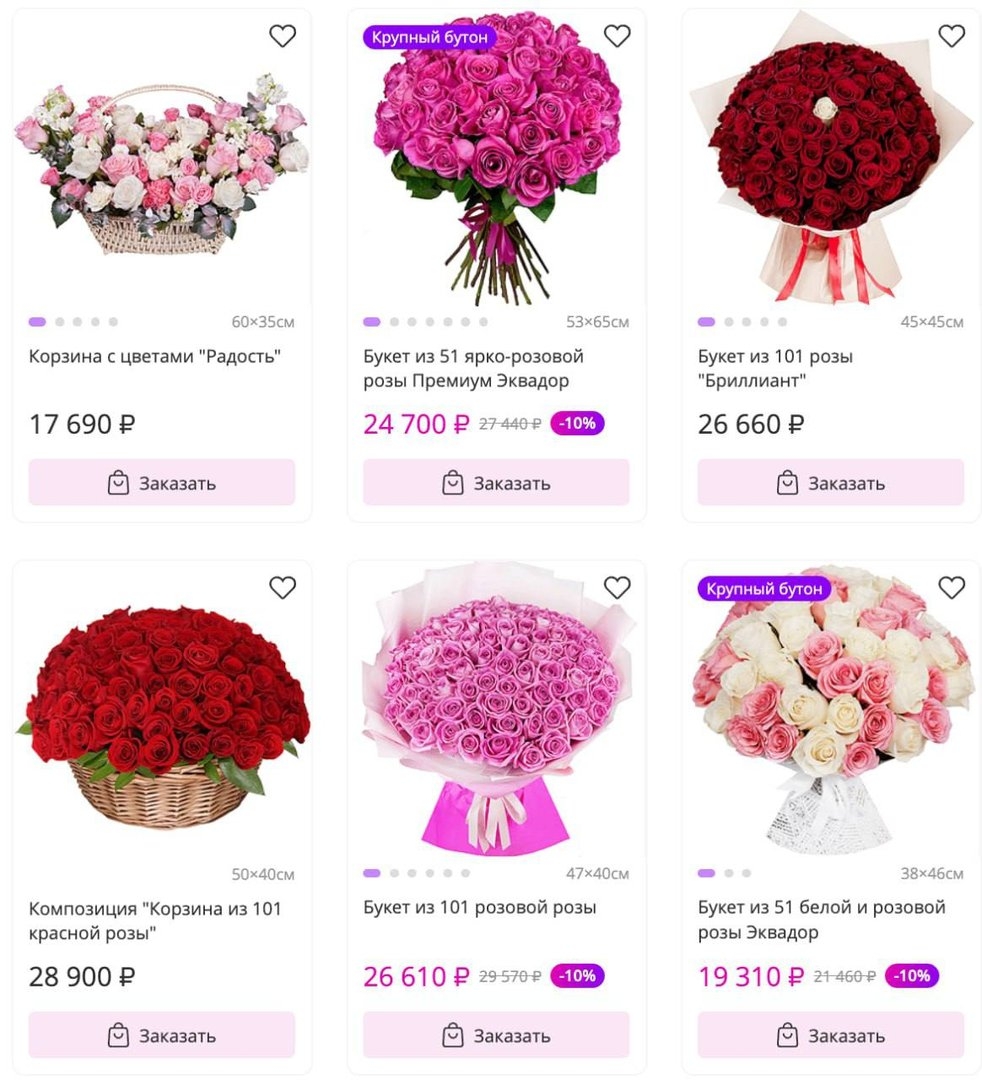Open the Букет "Бриллиант" product picture
The width and height of the screenshot is (982, 1080).
pos(830,160)
